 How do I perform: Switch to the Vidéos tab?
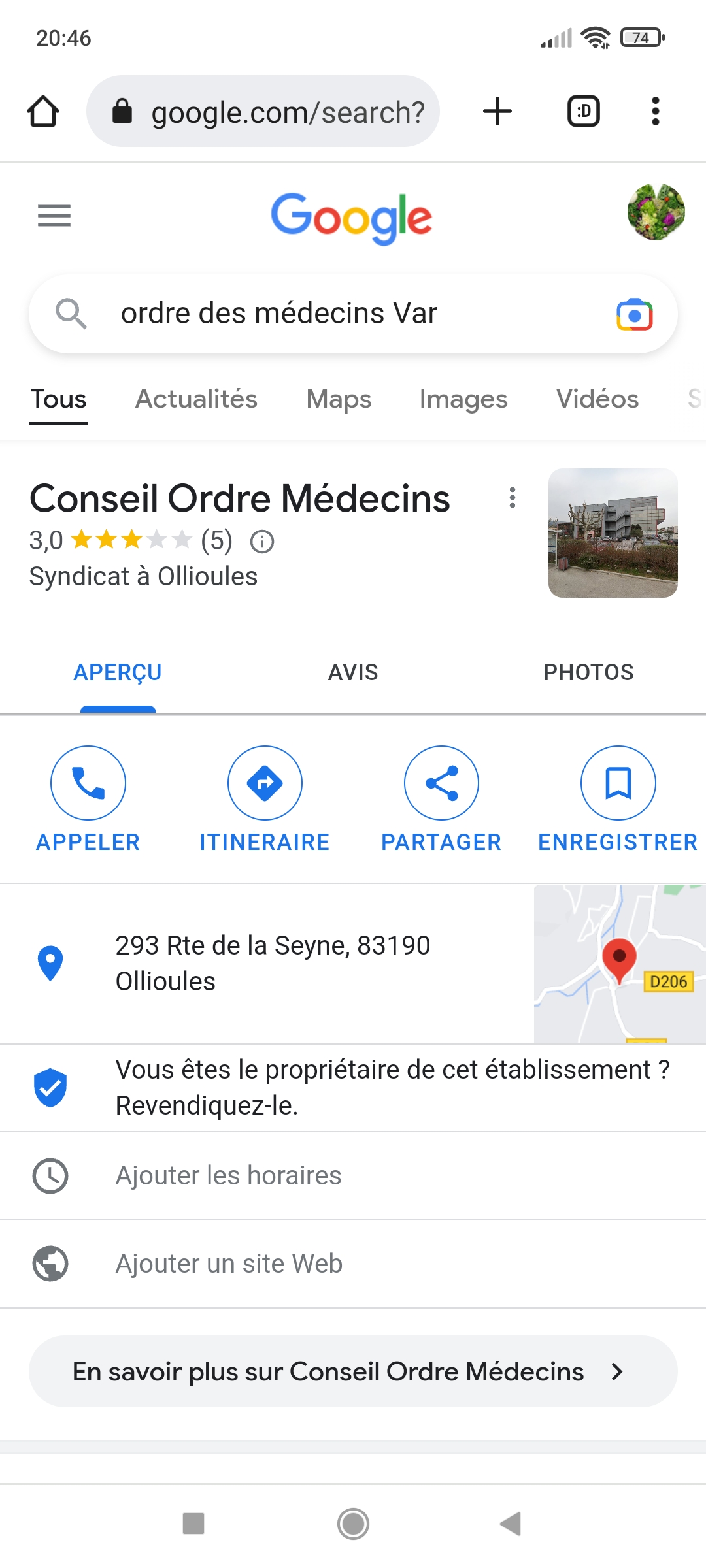(x=597, y=399)
